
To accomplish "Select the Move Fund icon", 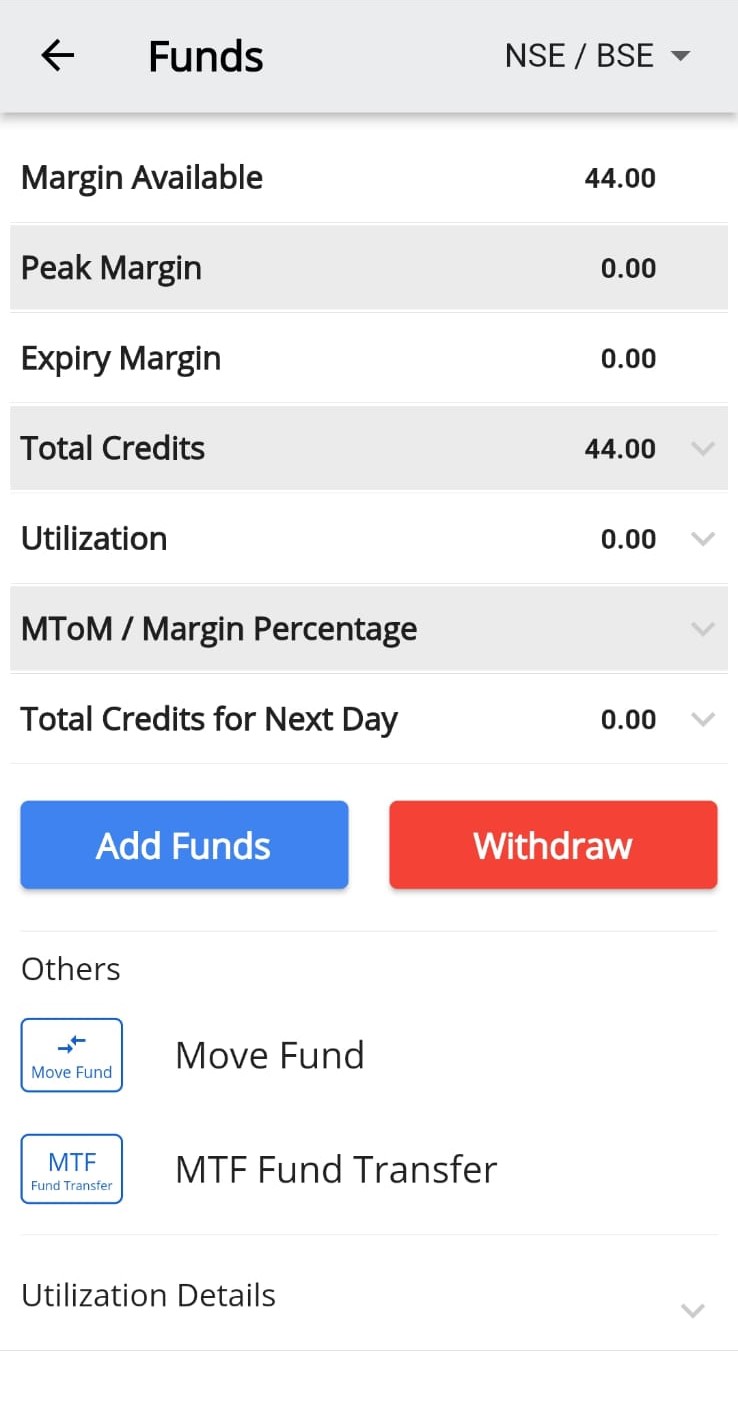I will [71, 1054].
